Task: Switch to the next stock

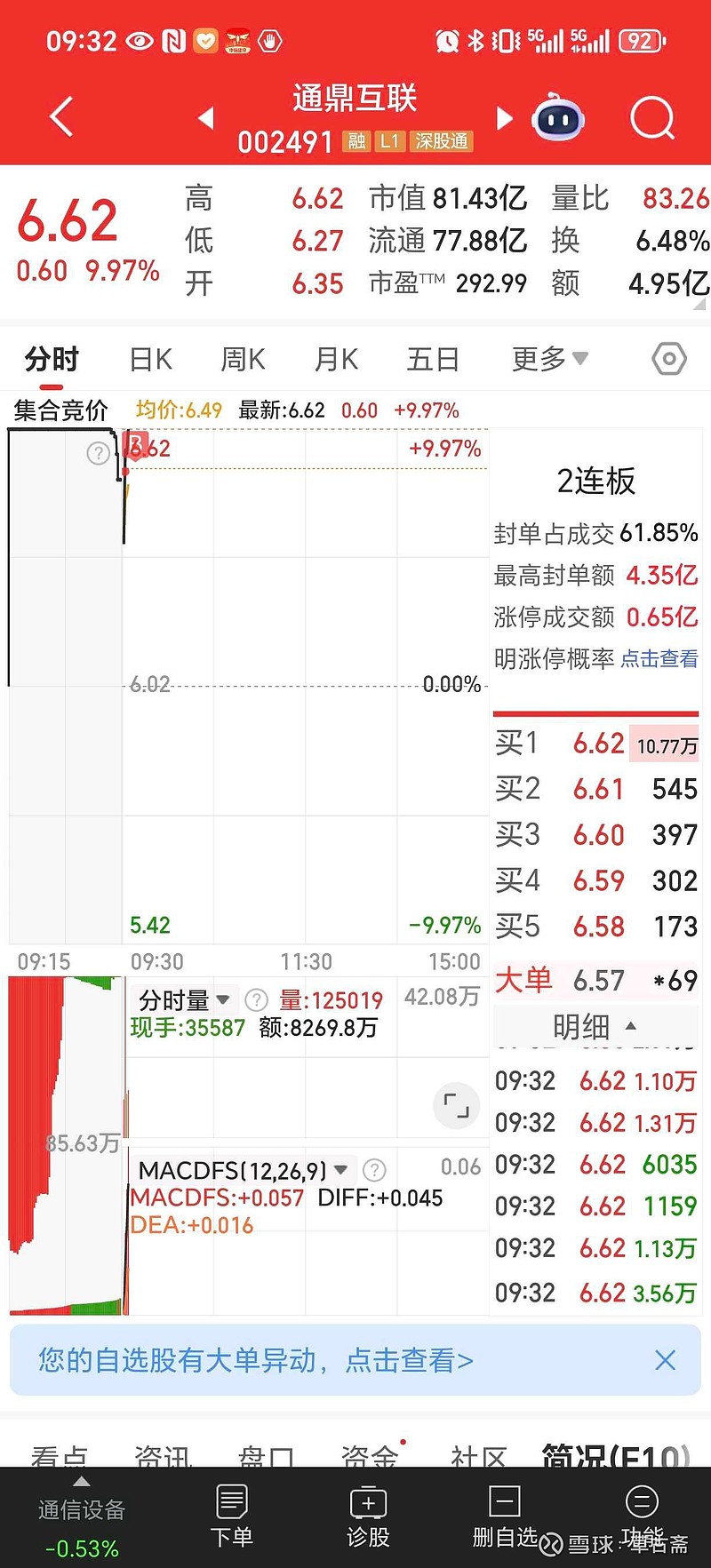Action: pos(505,118)
